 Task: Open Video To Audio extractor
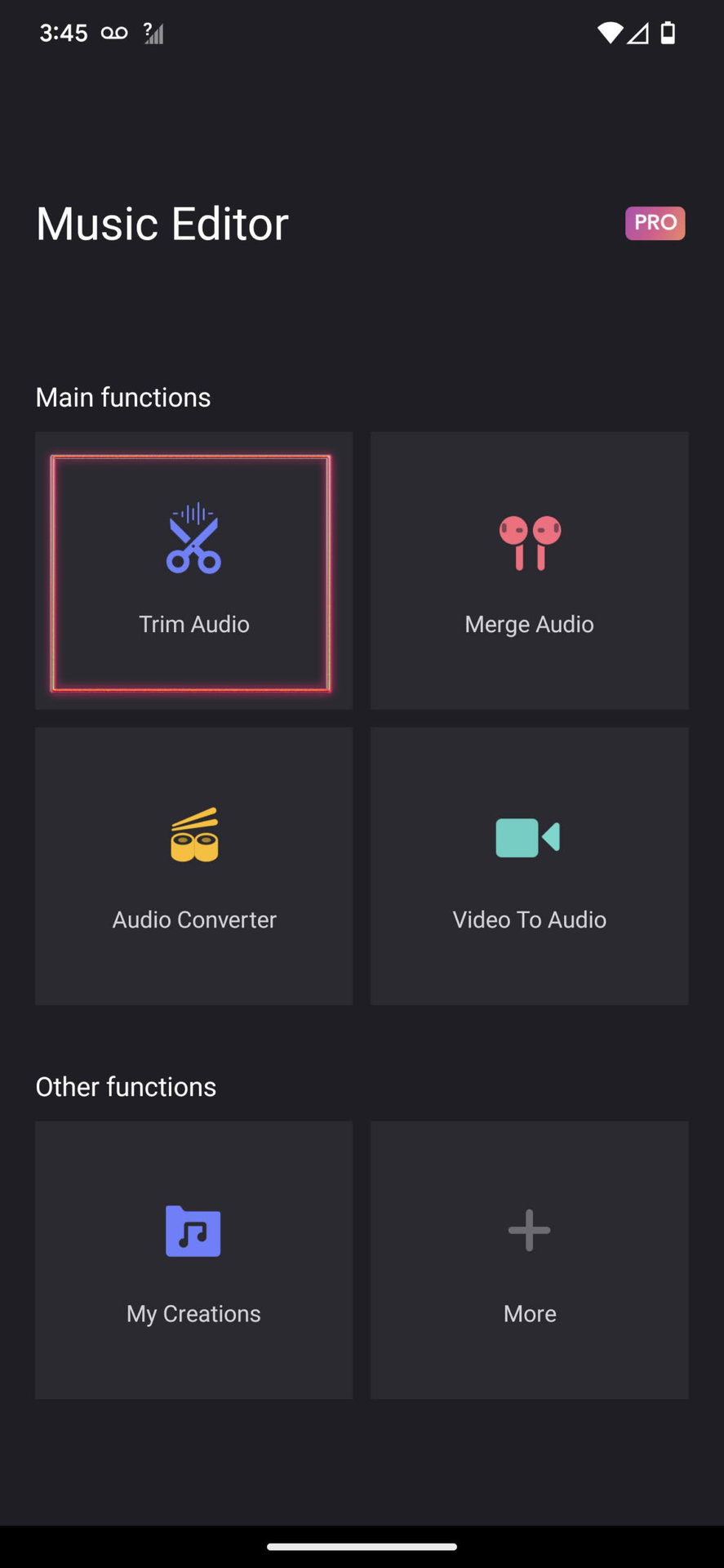pos(529,866)
